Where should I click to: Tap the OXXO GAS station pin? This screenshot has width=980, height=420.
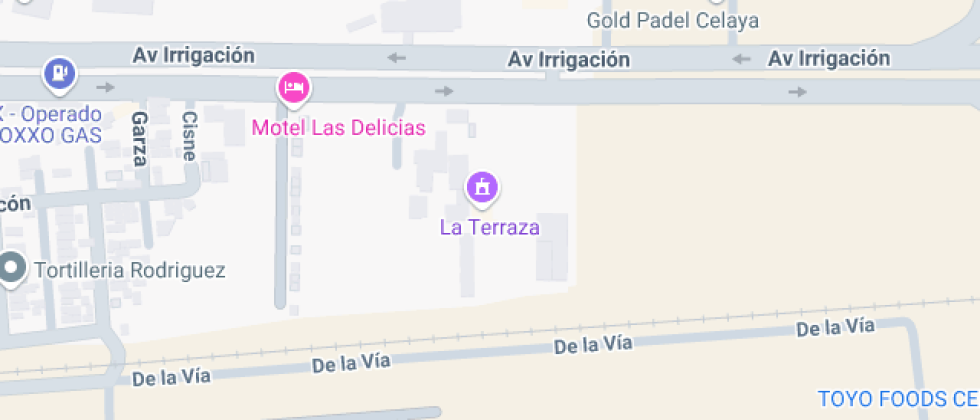(x=61, y=73)
